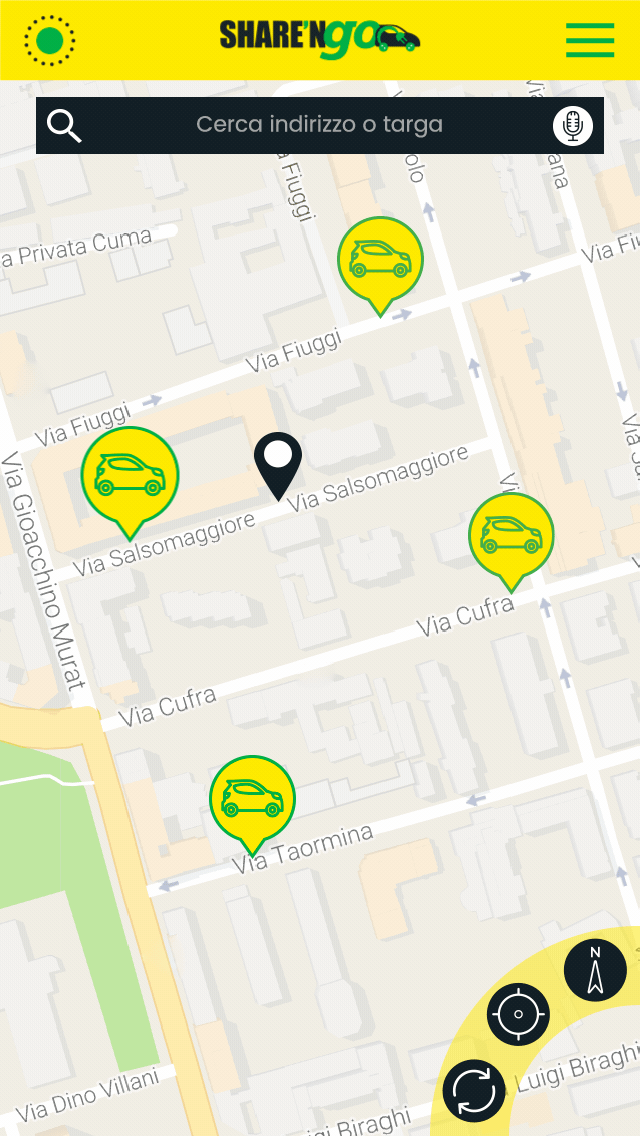Image resolution: width=640 pixels, height=1136 pixels.
Task: Tap the search field Cerca indirizzo o targa
Action: pyautogui.click(x=320, y=125)
